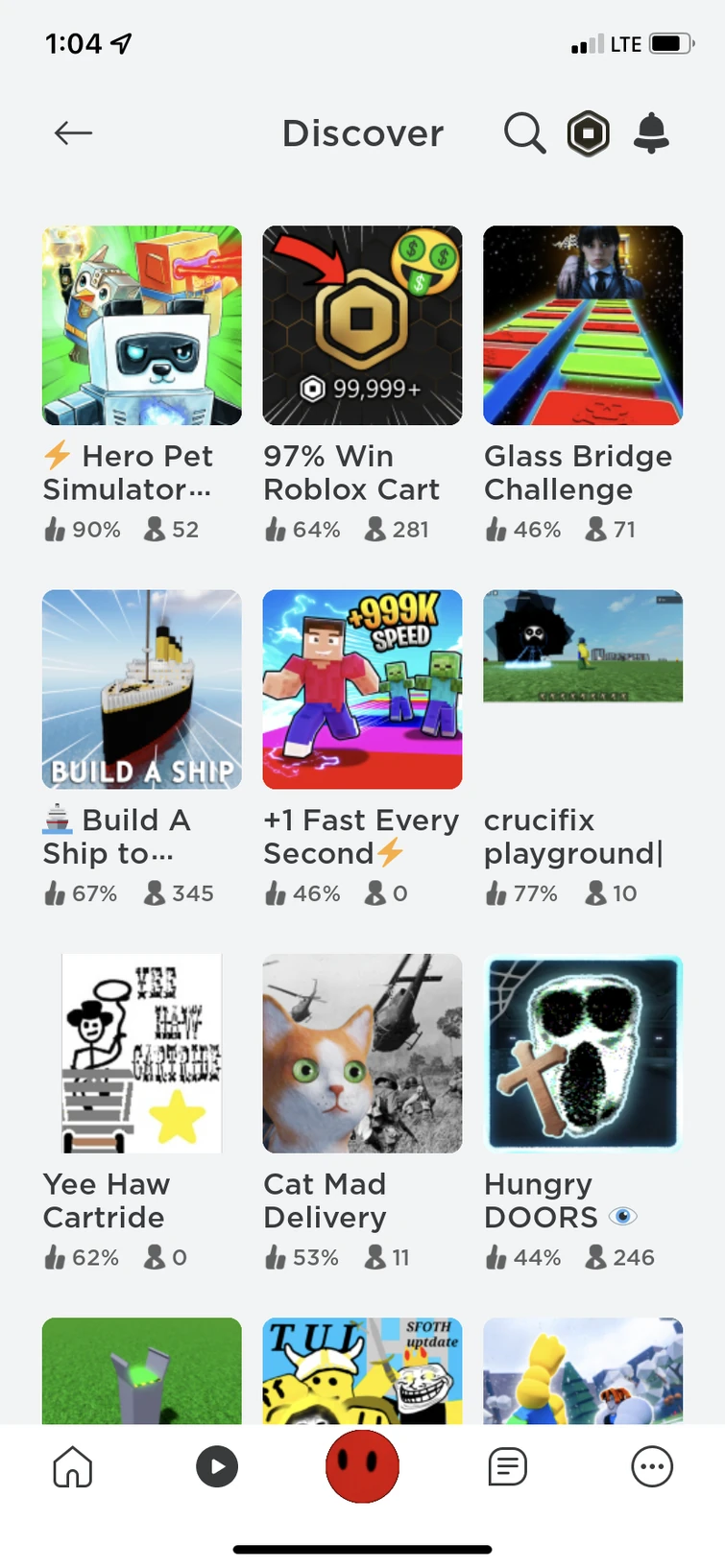This screenshot has height=1568, width=725.
Task: Go back using the arrow
Action: (73, 132)
